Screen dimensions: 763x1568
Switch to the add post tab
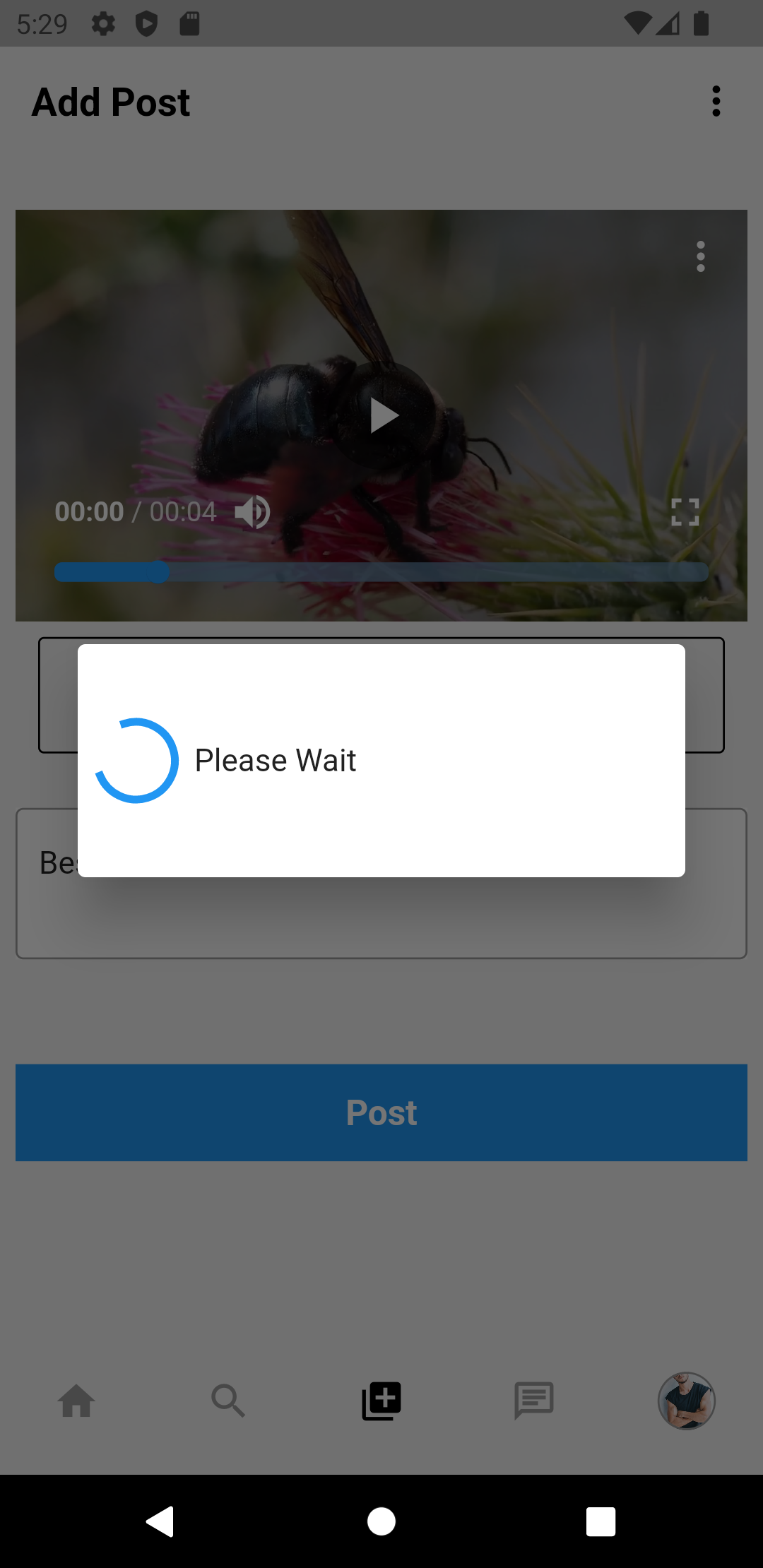381,1401
